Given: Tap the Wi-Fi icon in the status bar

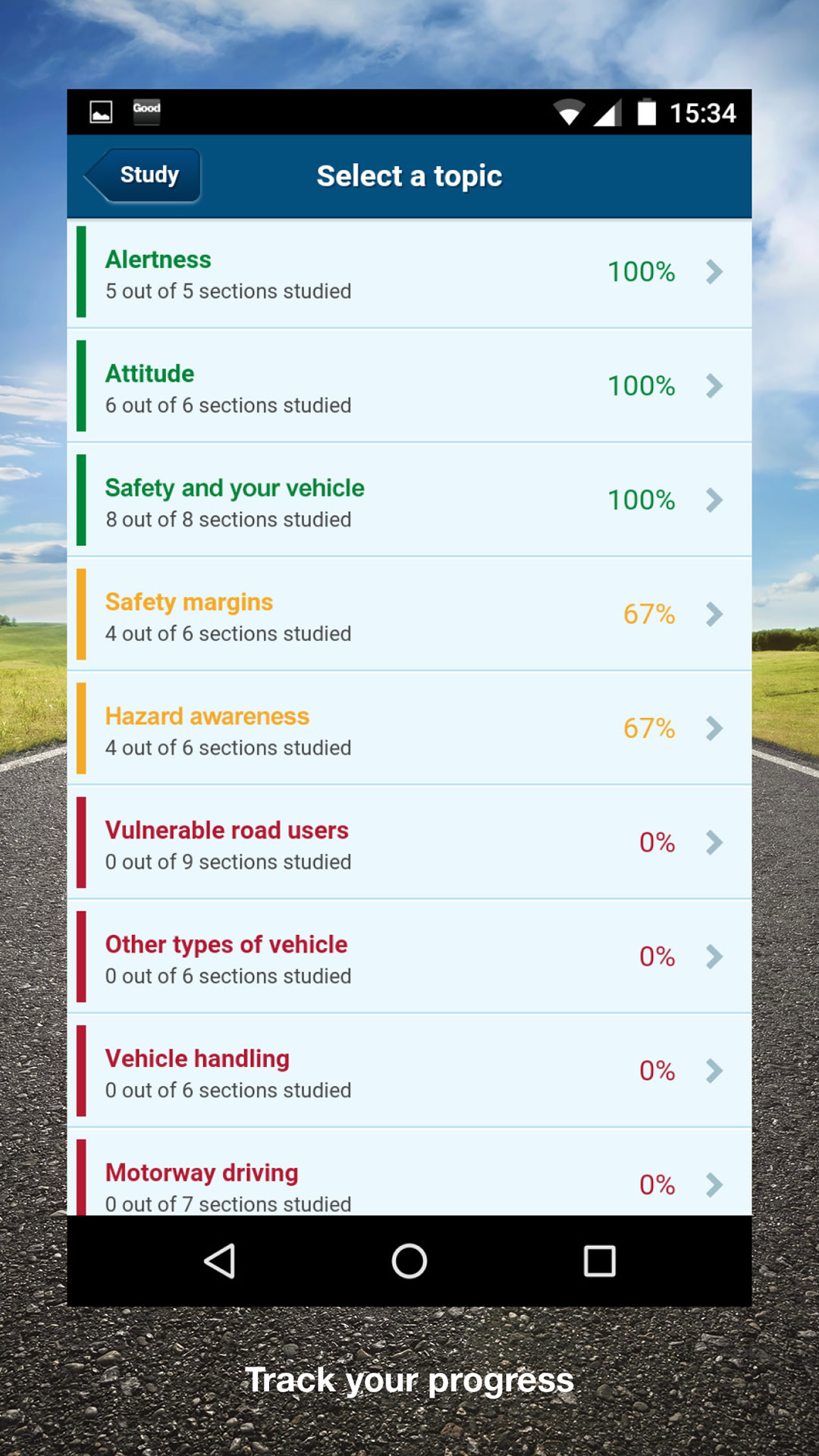Looking at the screenshot, I should (567, 111).
